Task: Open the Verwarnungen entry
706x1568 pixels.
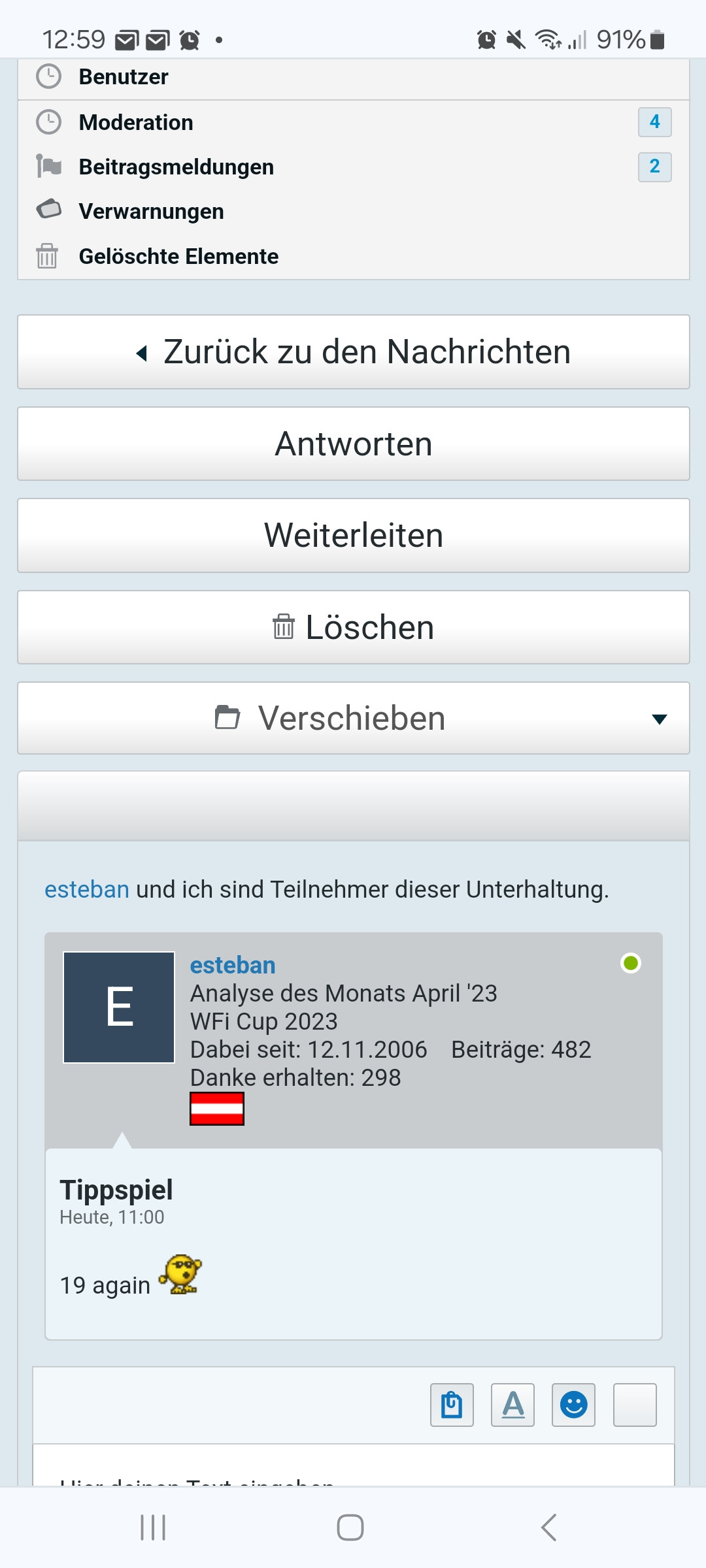Action: tap(353, 211)
